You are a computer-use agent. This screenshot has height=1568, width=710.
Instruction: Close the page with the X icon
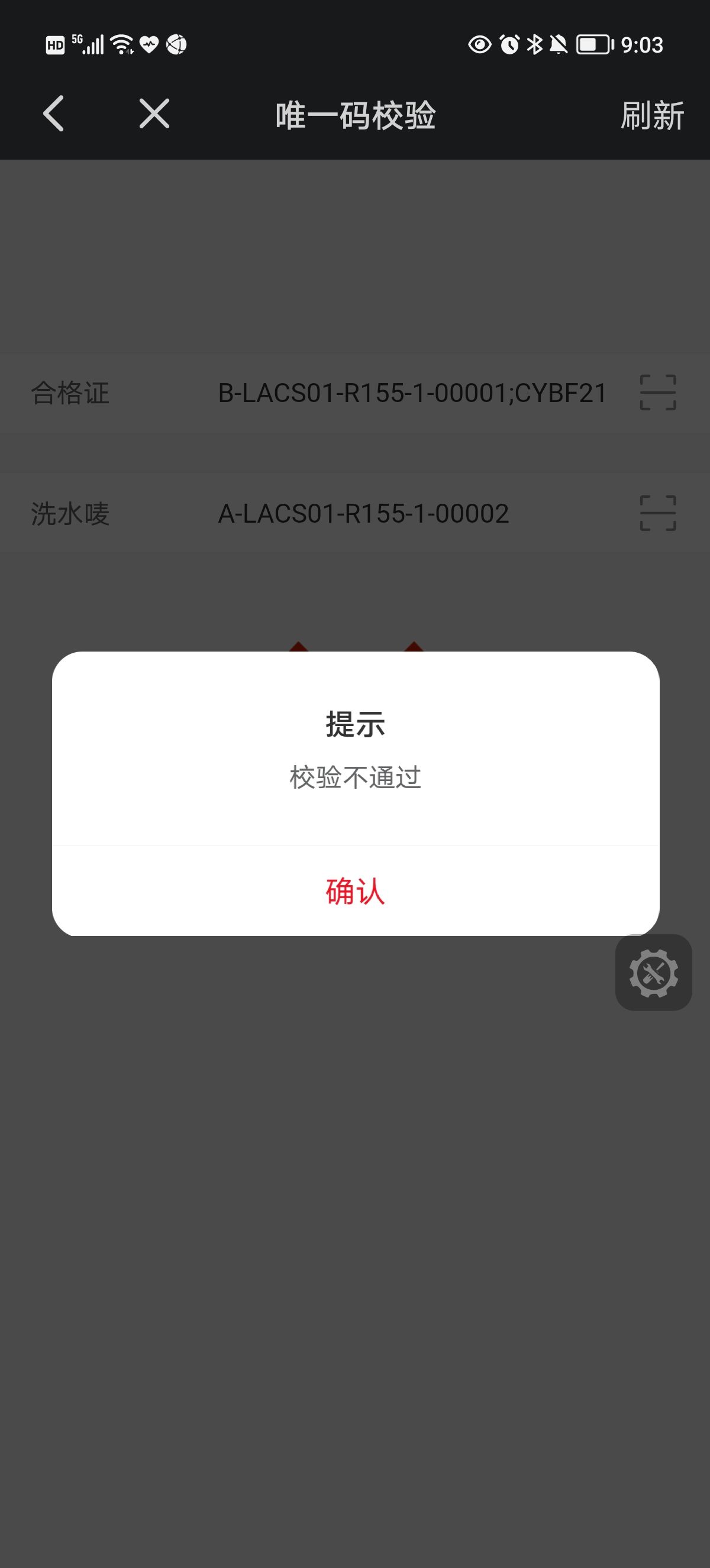154,114
